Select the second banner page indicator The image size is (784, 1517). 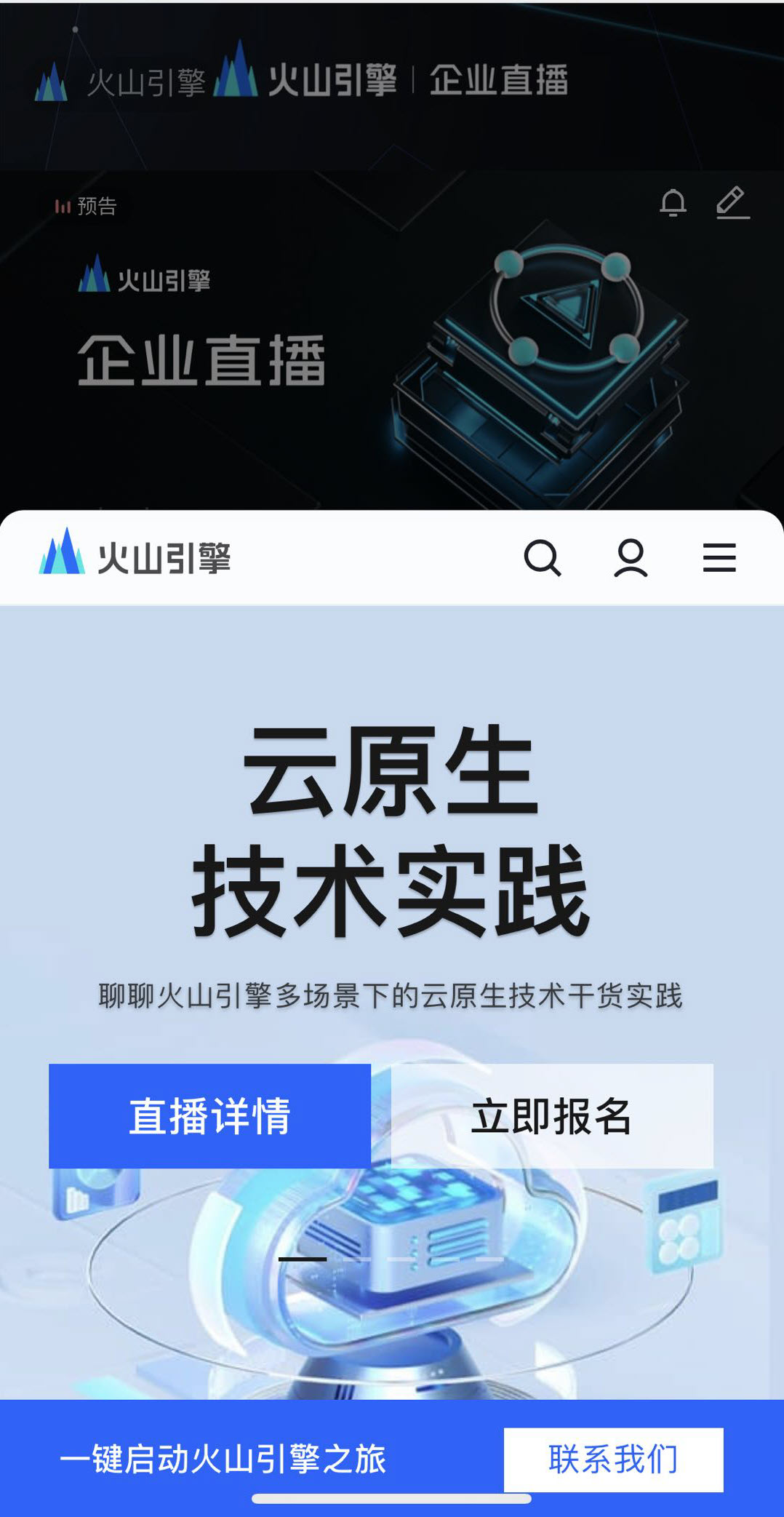click(358, 1259)
